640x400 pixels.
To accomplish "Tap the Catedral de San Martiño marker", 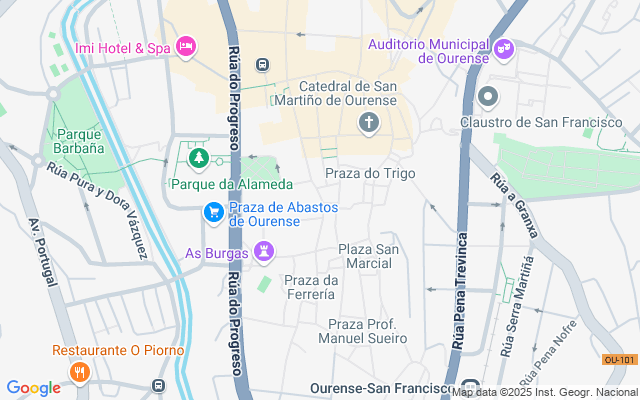I will click(368, 123).
